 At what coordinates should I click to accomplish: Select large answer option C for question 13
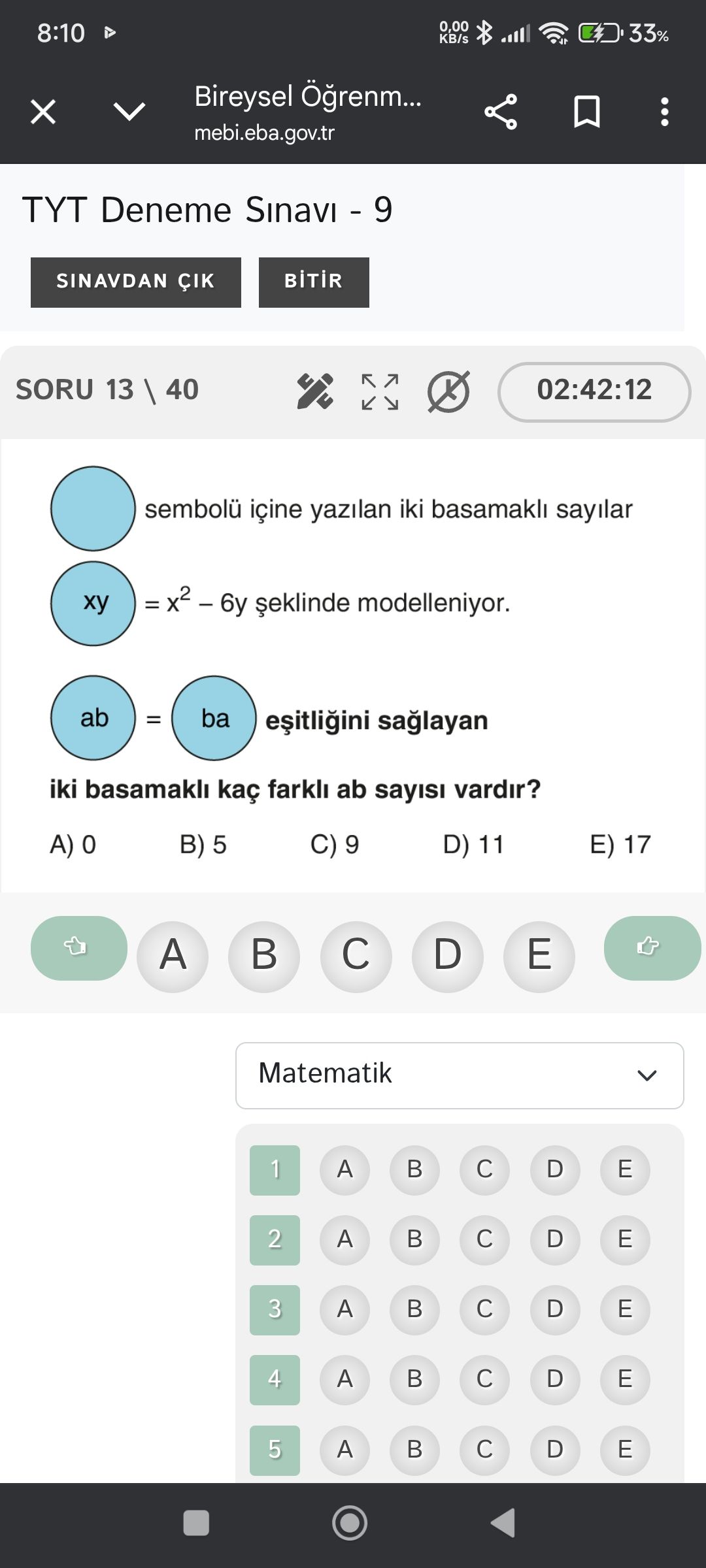point(356,956)
